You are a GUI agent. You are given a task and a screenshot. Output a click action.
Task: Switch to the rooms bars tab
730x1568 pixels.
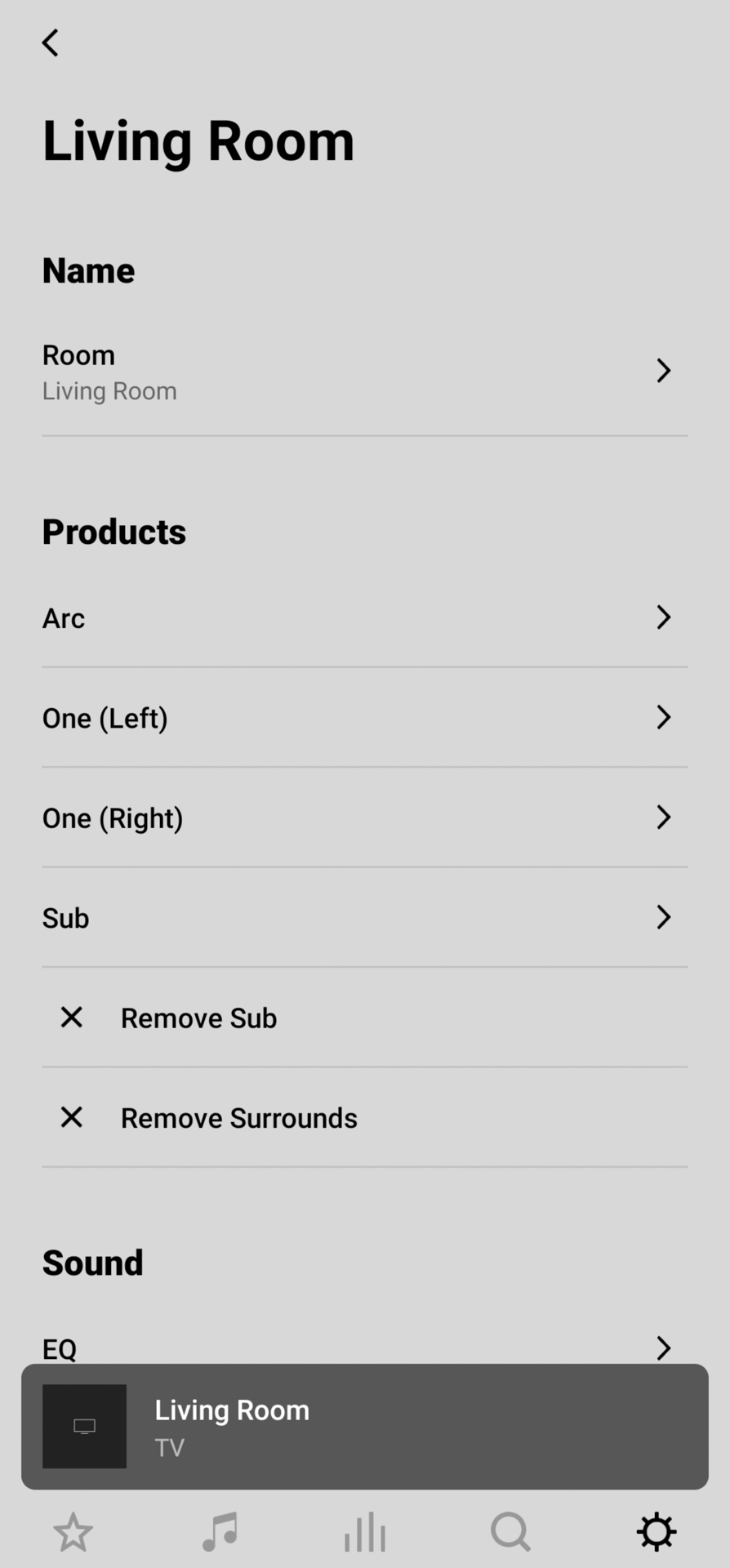coord(365,1532)
